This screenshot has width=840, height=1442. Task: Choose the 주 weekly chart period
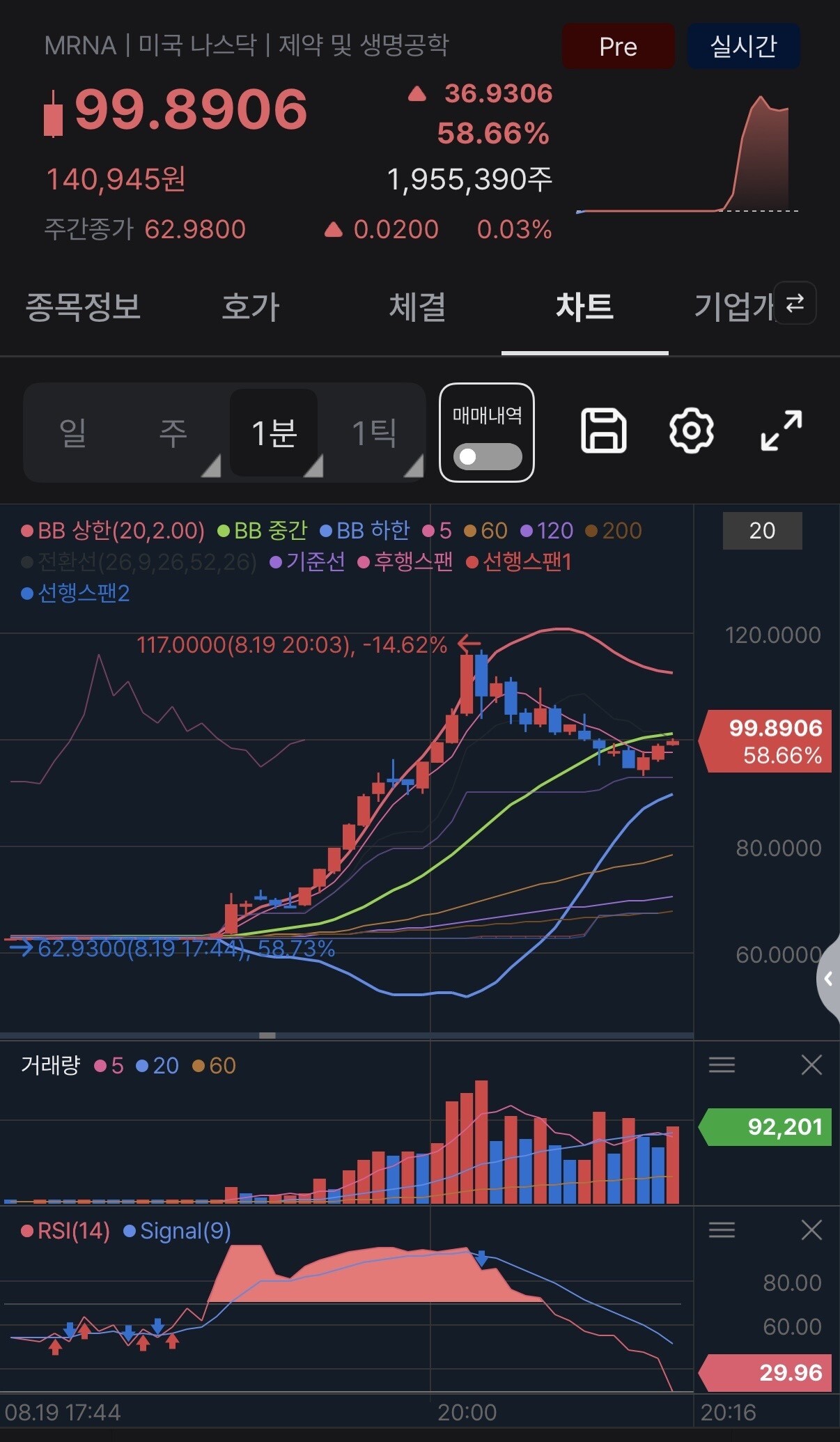click(173, 433)
